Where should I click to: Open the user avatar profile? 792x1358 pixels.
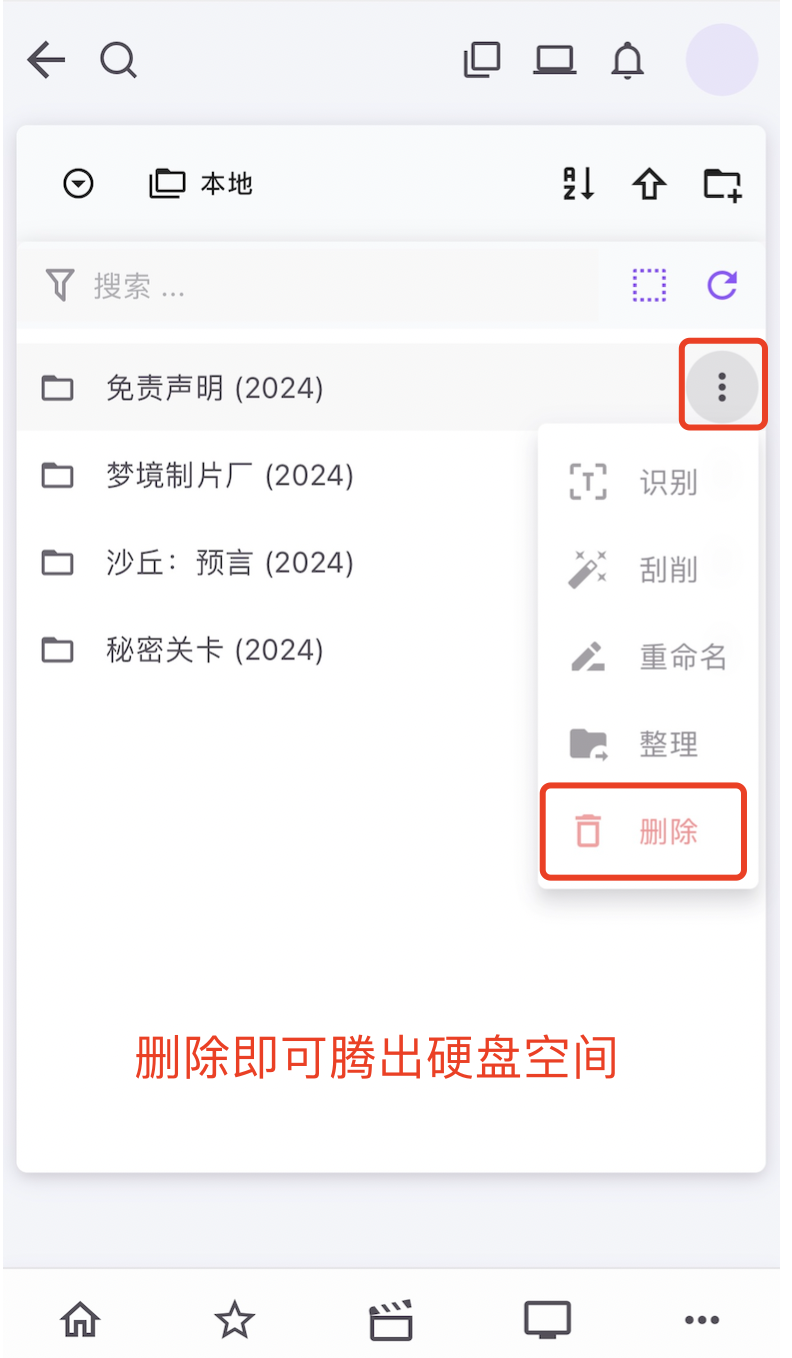[x=721, y=60]
